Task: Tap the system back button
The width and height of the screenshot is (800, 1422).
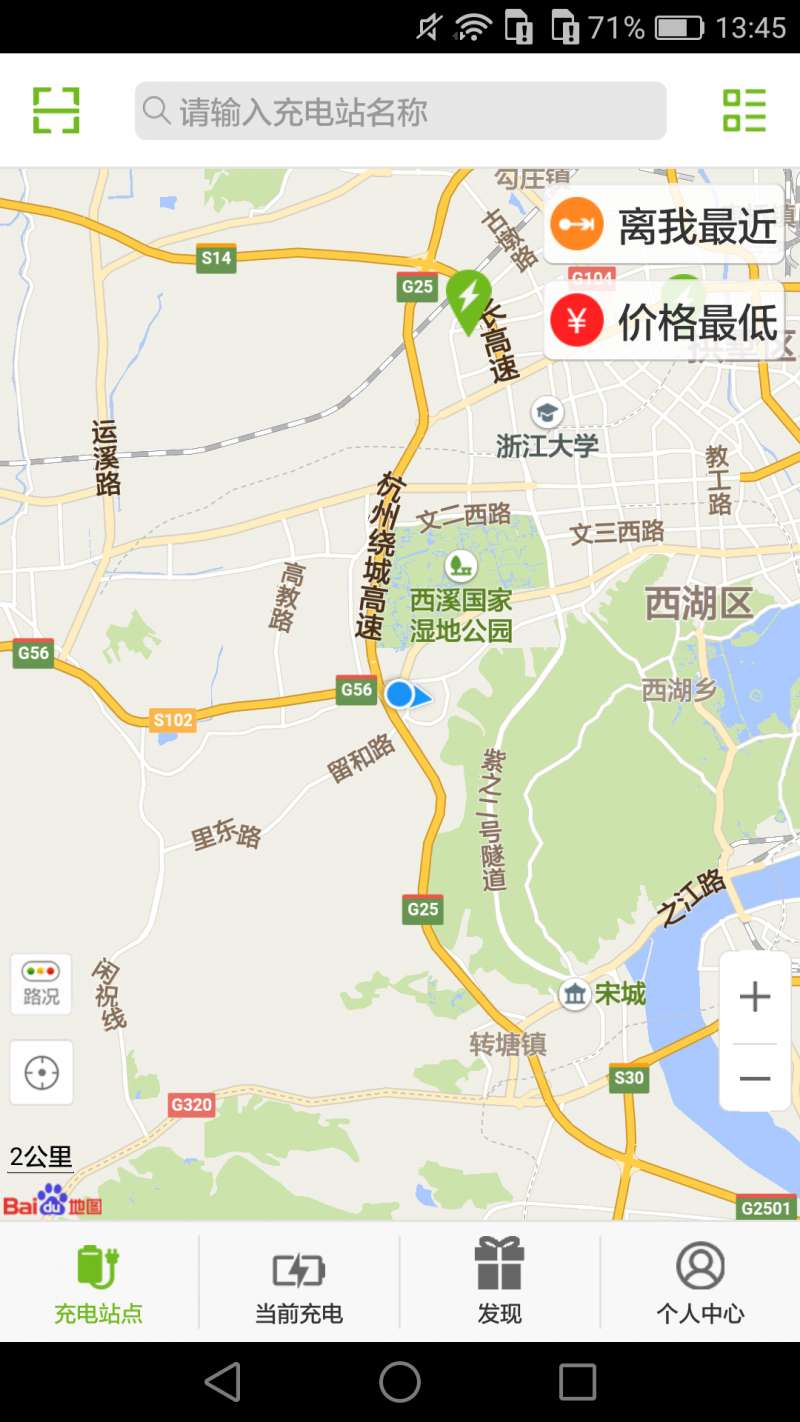Action: coord(223,1382)
